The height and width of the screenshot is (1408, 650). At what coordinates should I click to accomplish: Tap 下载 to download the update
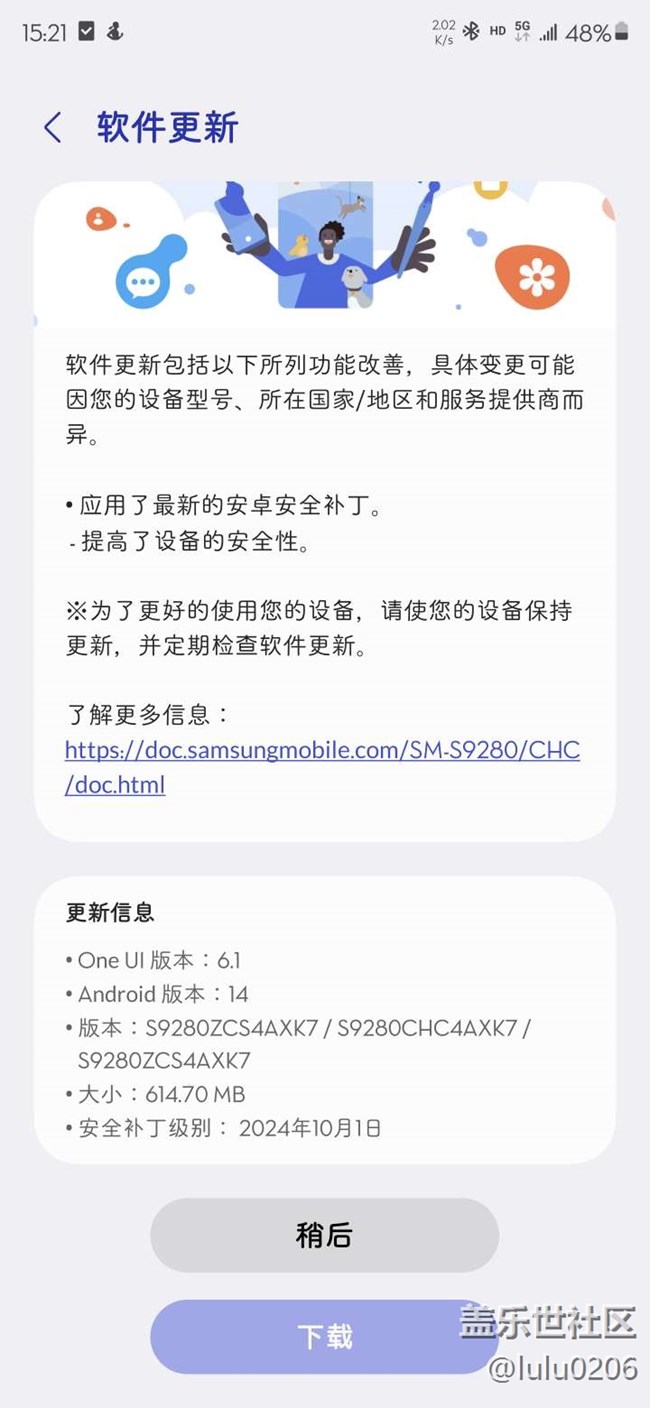(x=324, y=1337)
